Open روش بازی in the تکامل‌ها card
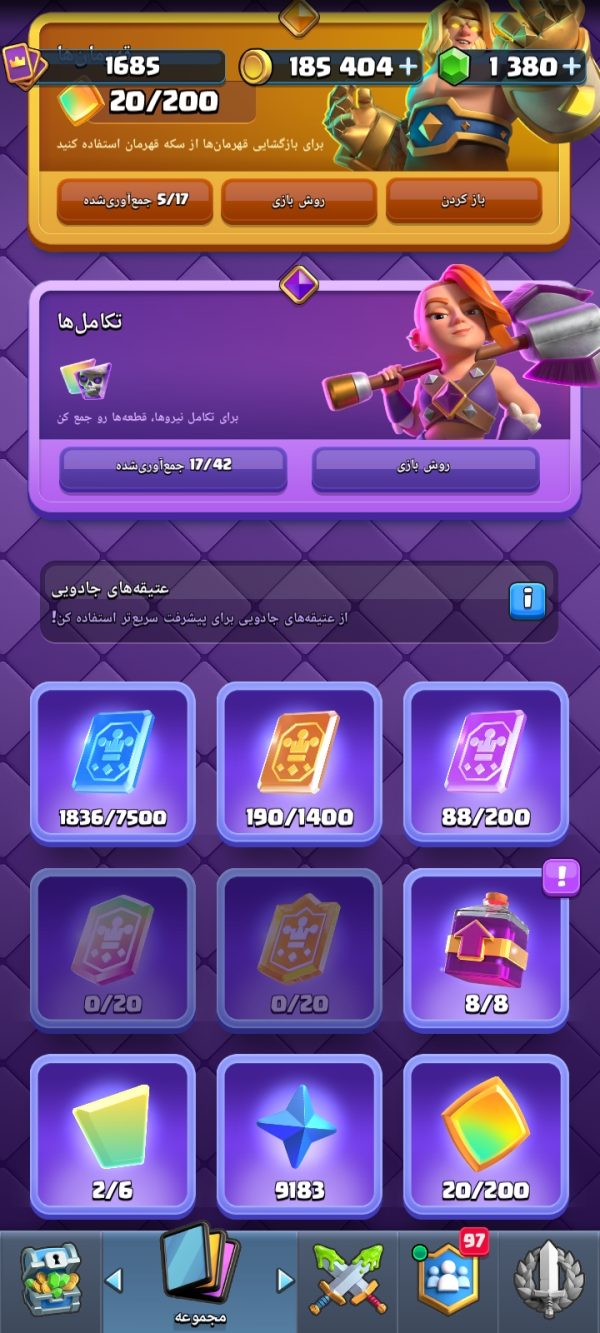Viewport: 600px width, 1333px height. pos(426,468)
